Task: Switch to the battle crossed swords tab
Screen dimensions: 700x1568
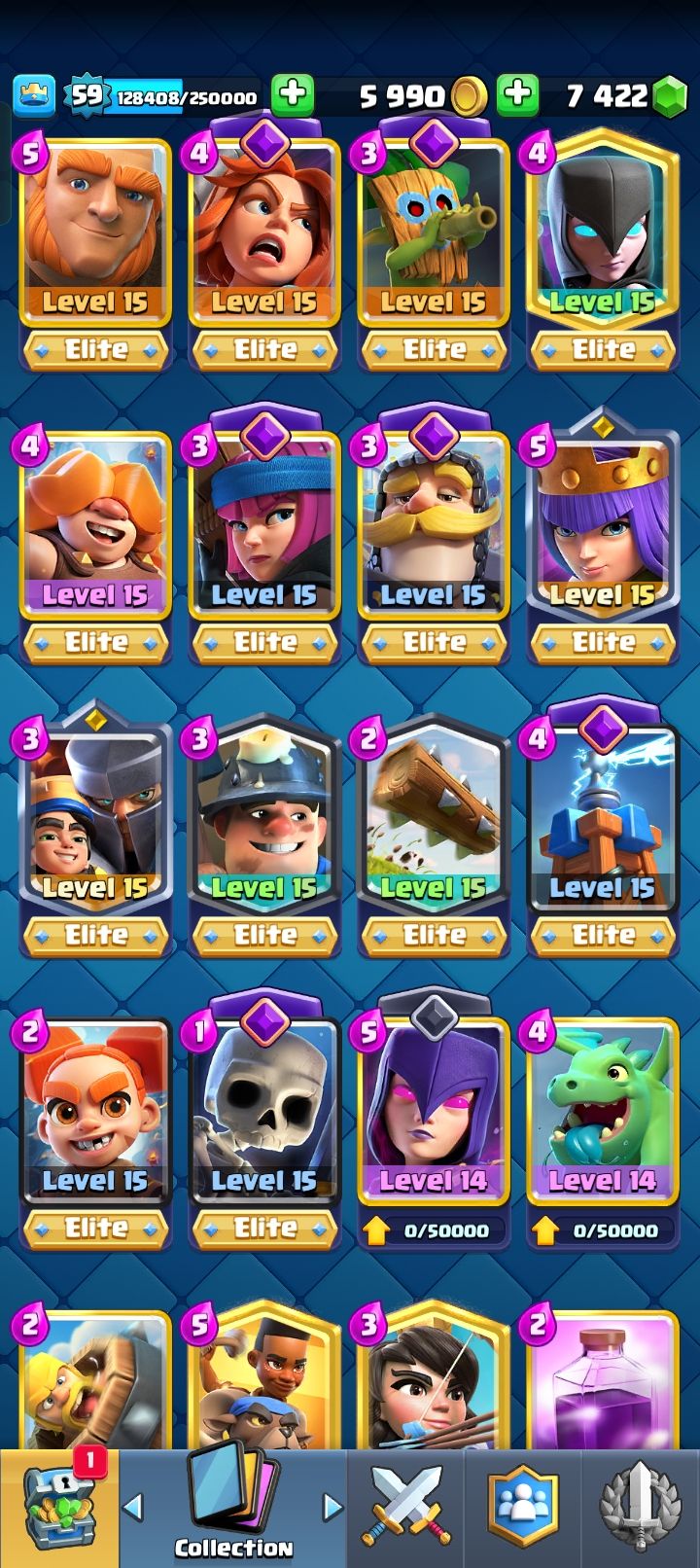Action: click(406, 1509)
